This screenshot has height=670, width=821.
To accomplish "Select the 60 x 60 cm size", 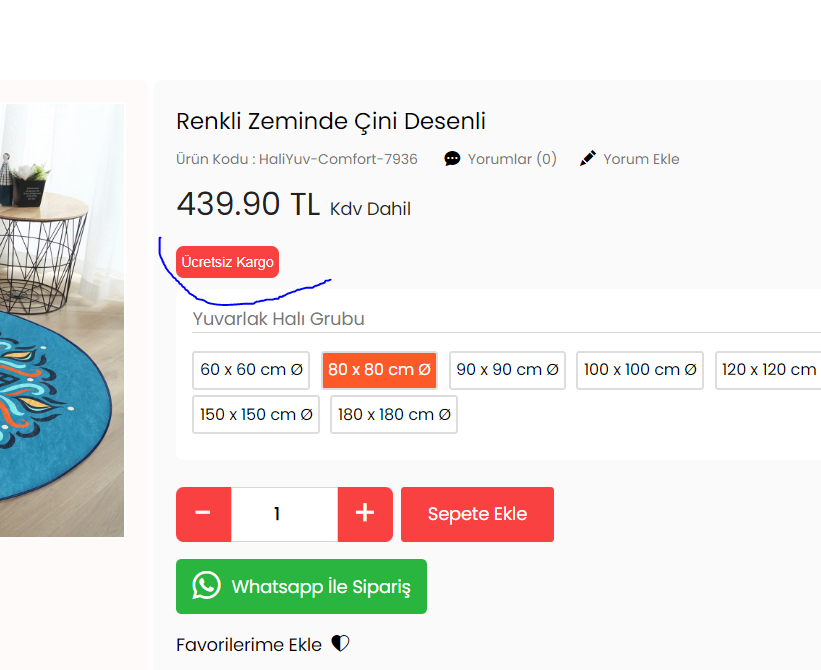I will (251, 370).
